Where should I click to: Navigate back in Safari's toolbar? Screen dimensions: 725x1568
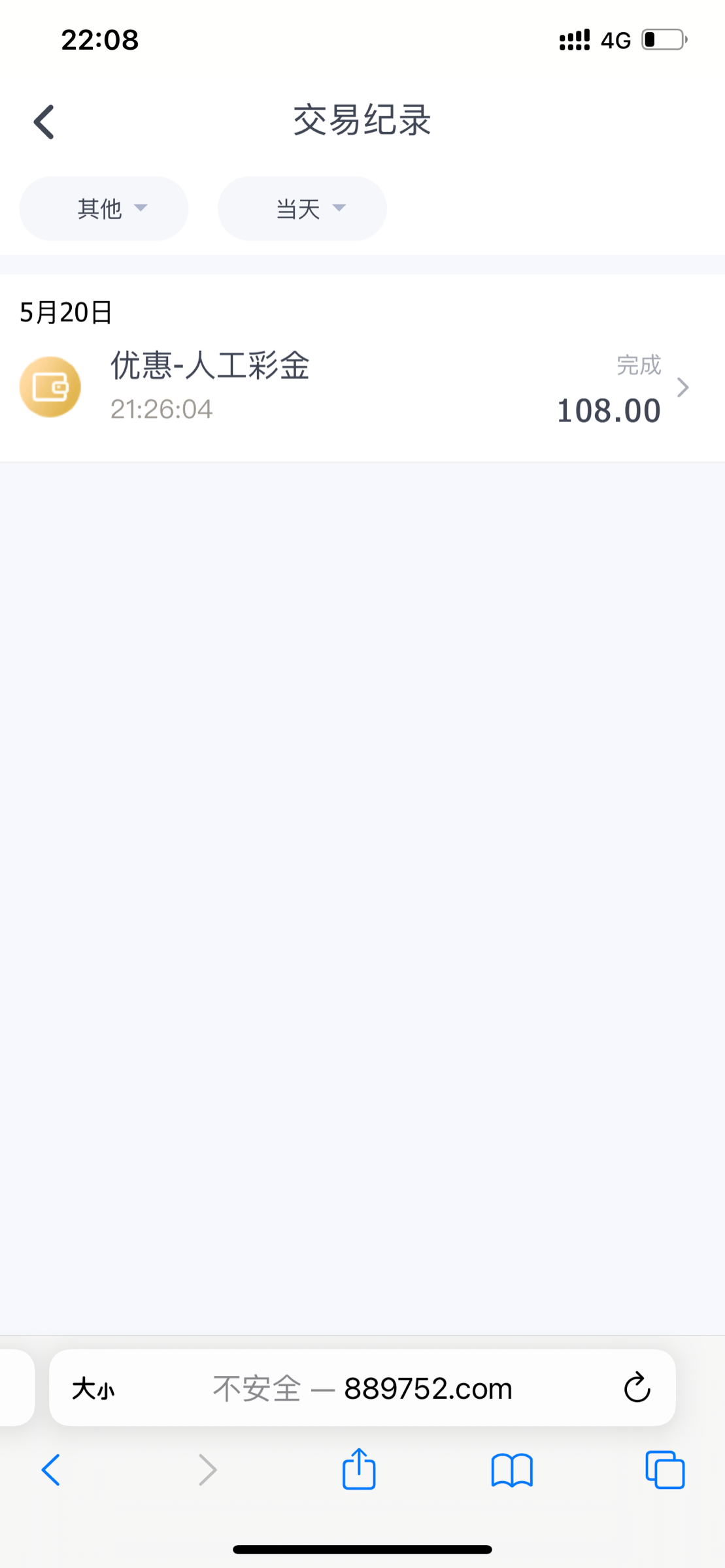pyautogui.click(x=51, y=1470)
